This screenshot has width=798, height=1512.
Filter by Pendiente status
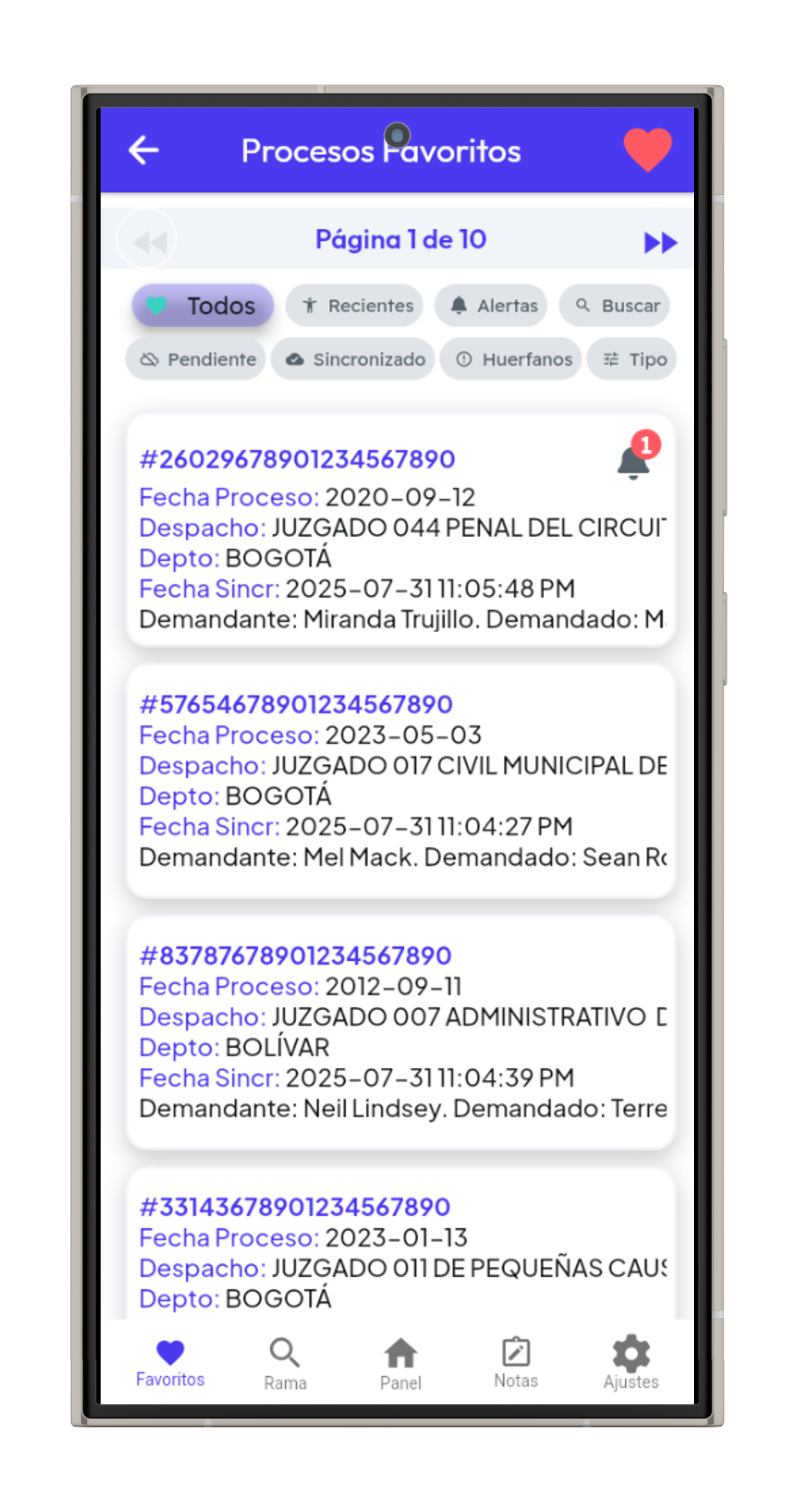(x=195, y=360)
